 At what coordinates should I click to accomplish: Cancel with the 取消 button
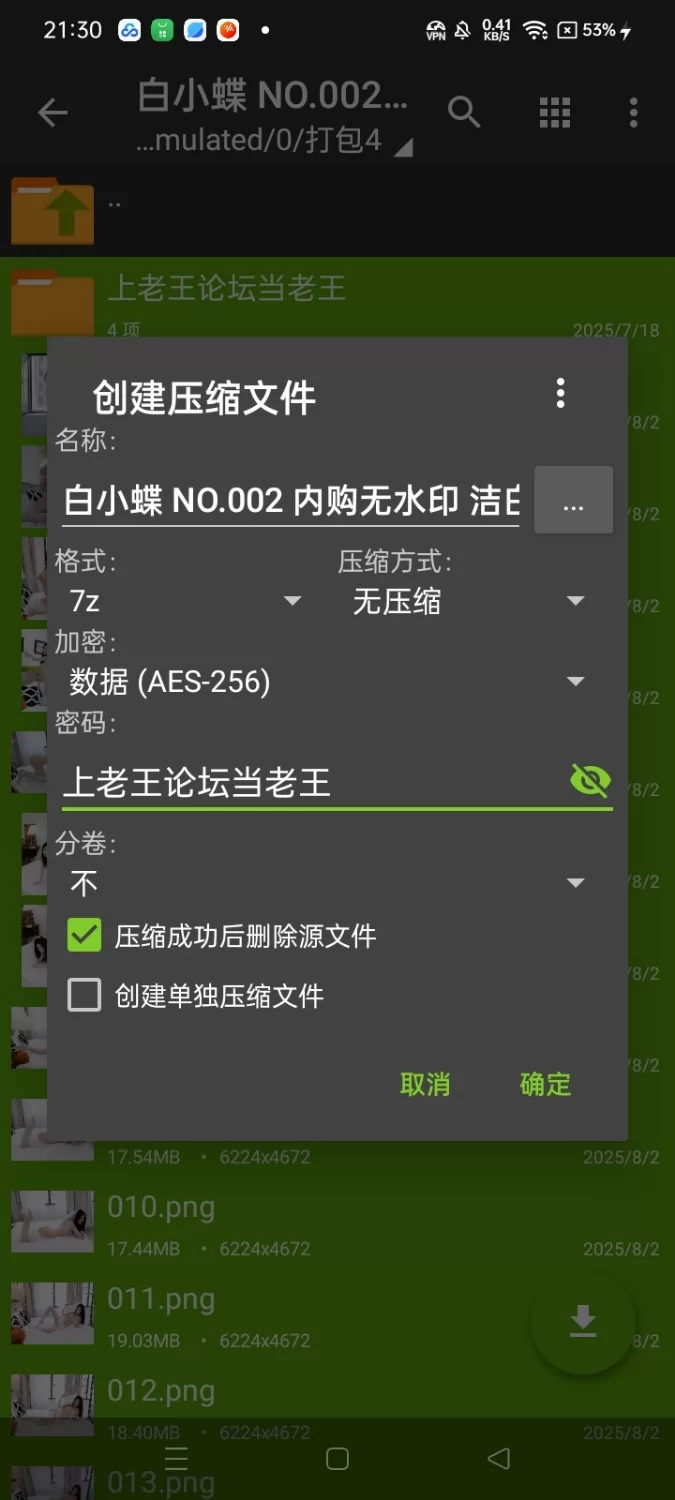[x=425, y=1084]
